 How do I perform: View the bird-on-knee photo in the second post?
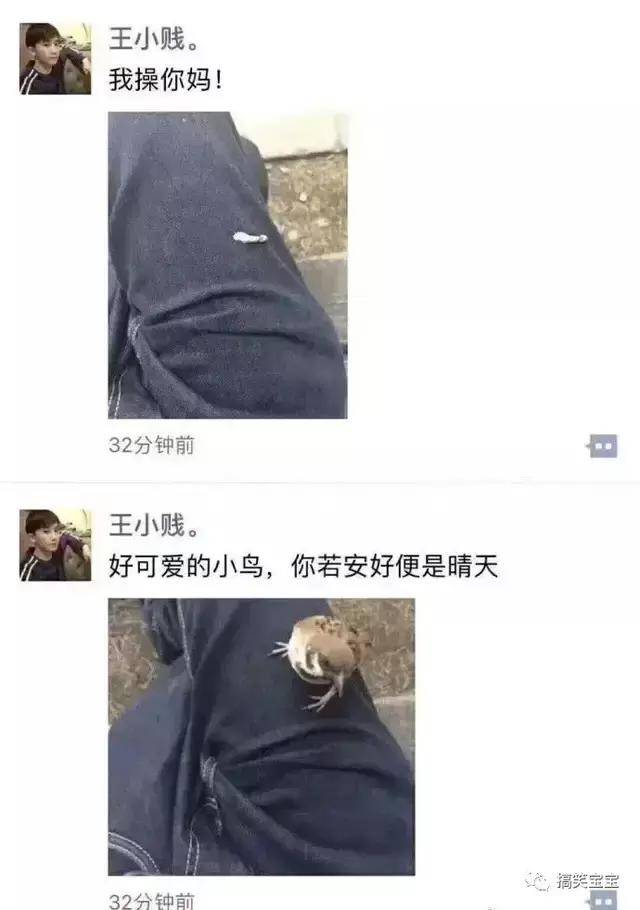click(261, 737)
